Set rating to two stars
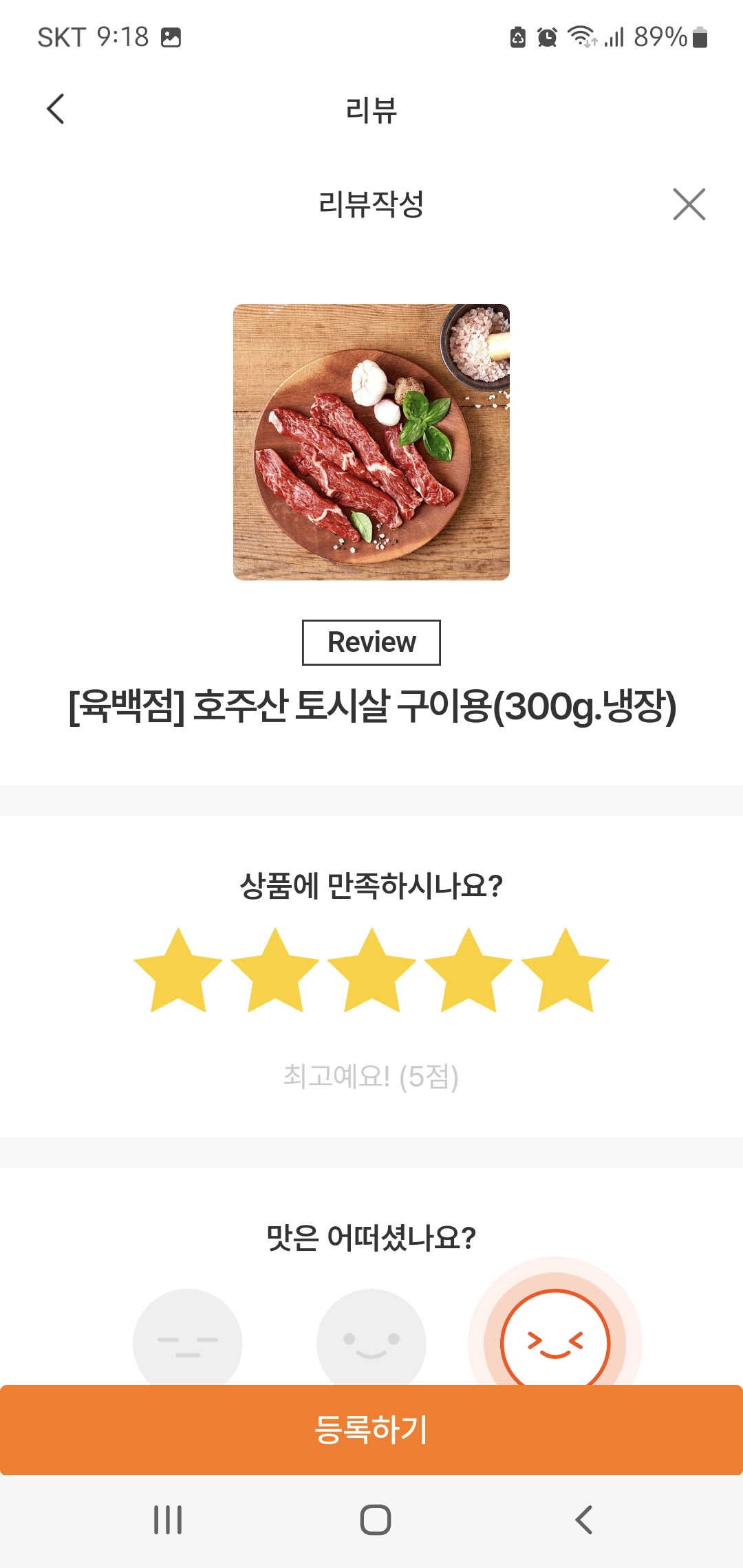Viewport: 743px width, 1568px height. coord(275,970)
